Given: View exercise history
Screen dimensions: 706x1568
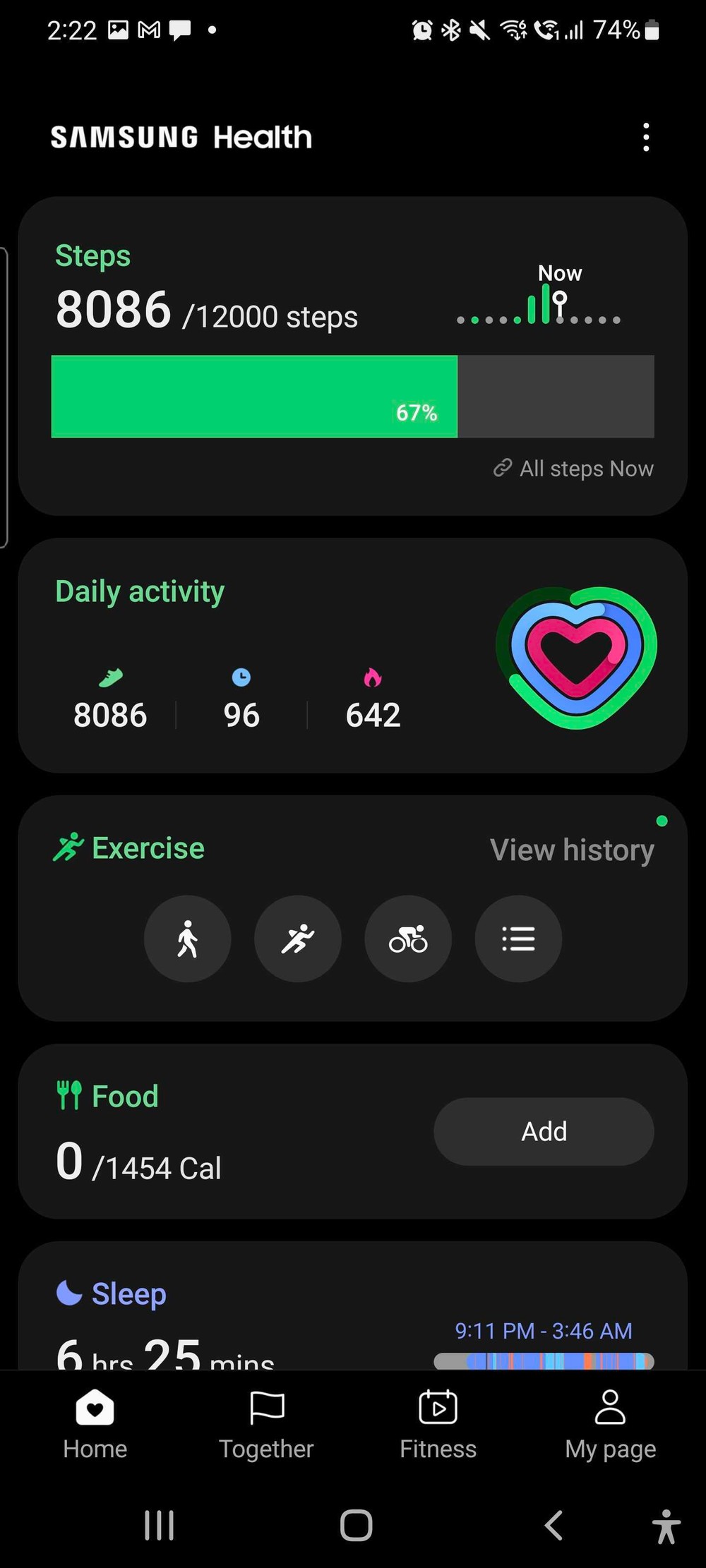Looking at the screenshot, I should click(x=572, y=850).
